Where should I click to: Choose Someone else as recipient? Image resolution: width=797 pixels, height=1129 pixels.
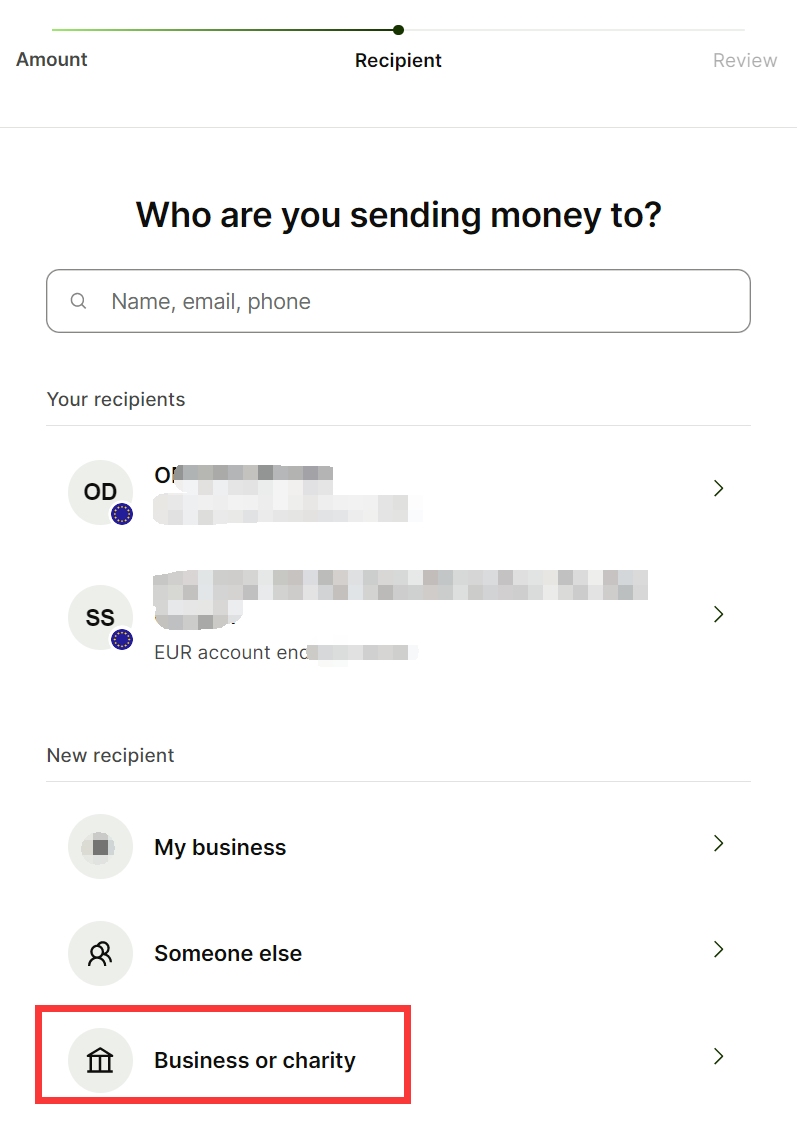[x=398, y=953]
